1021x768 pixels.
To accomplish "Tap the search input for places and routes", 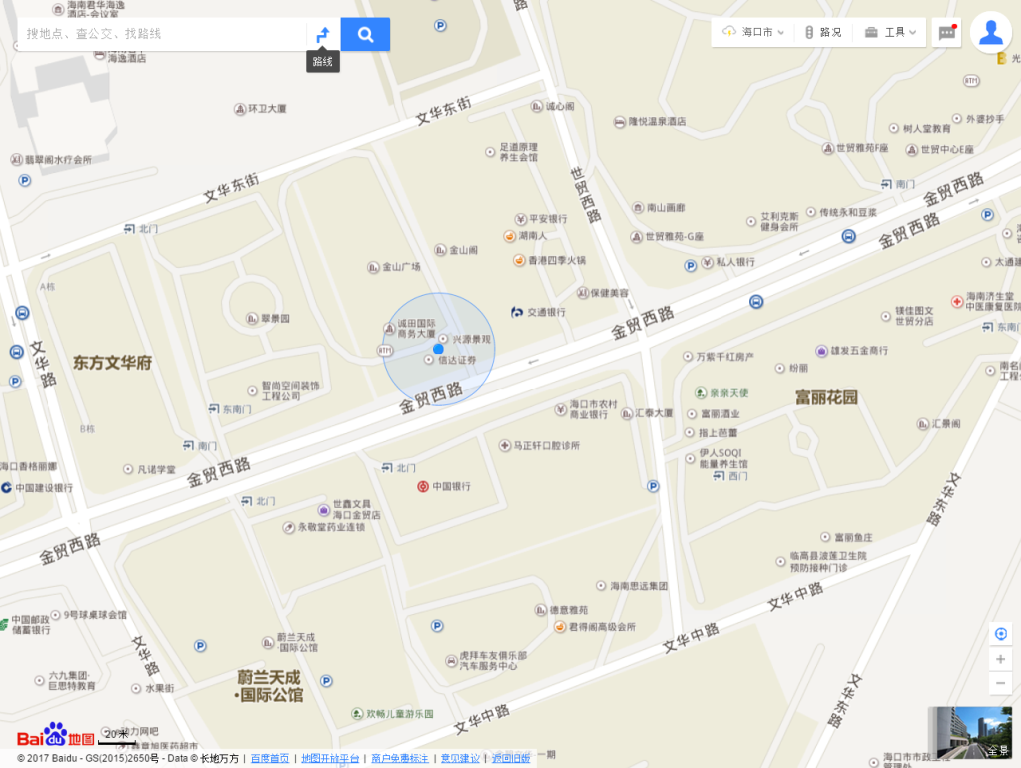I will click(x=160, y=34).
